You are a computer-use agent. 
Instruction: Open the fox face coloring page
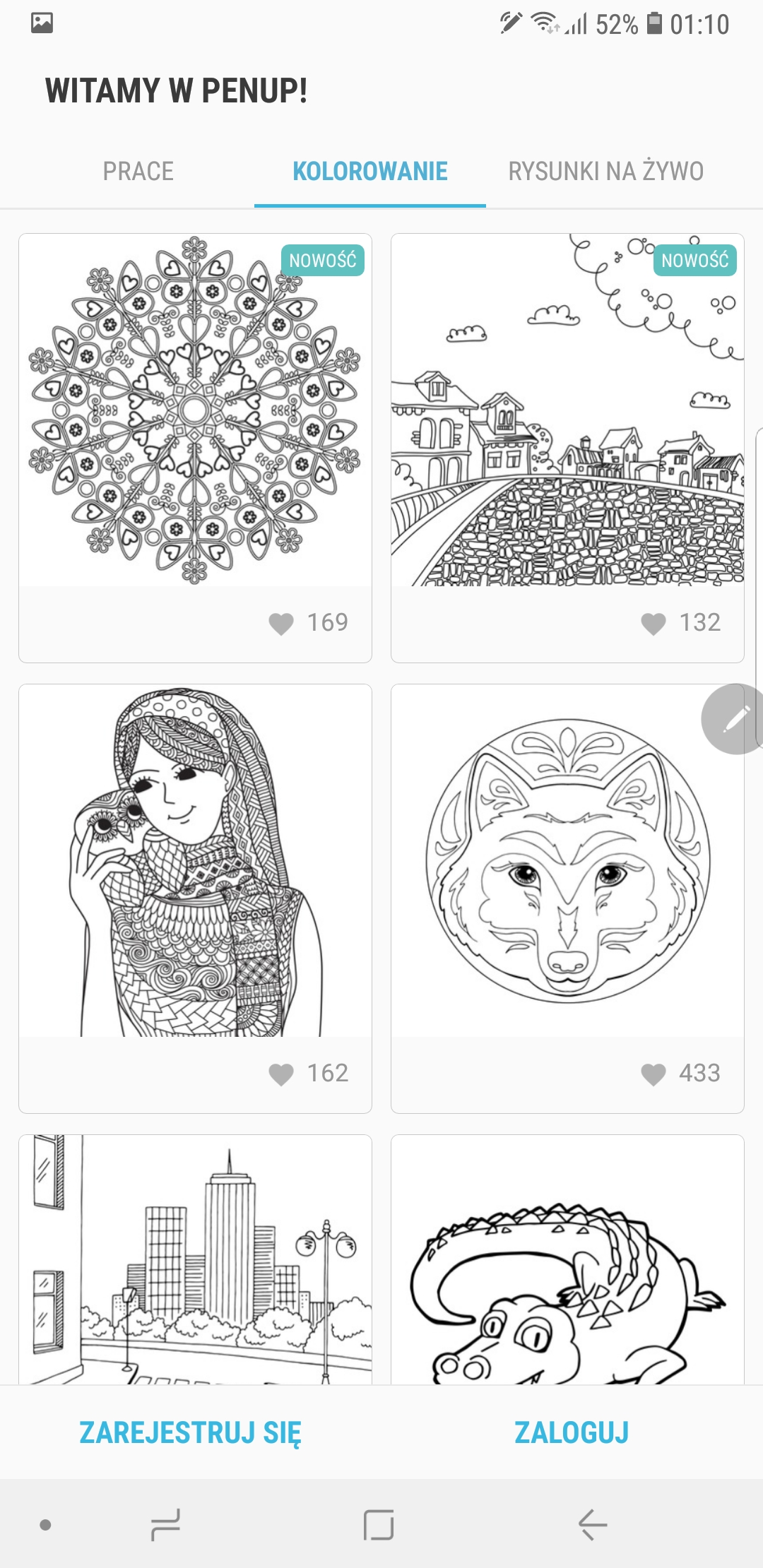567,861
